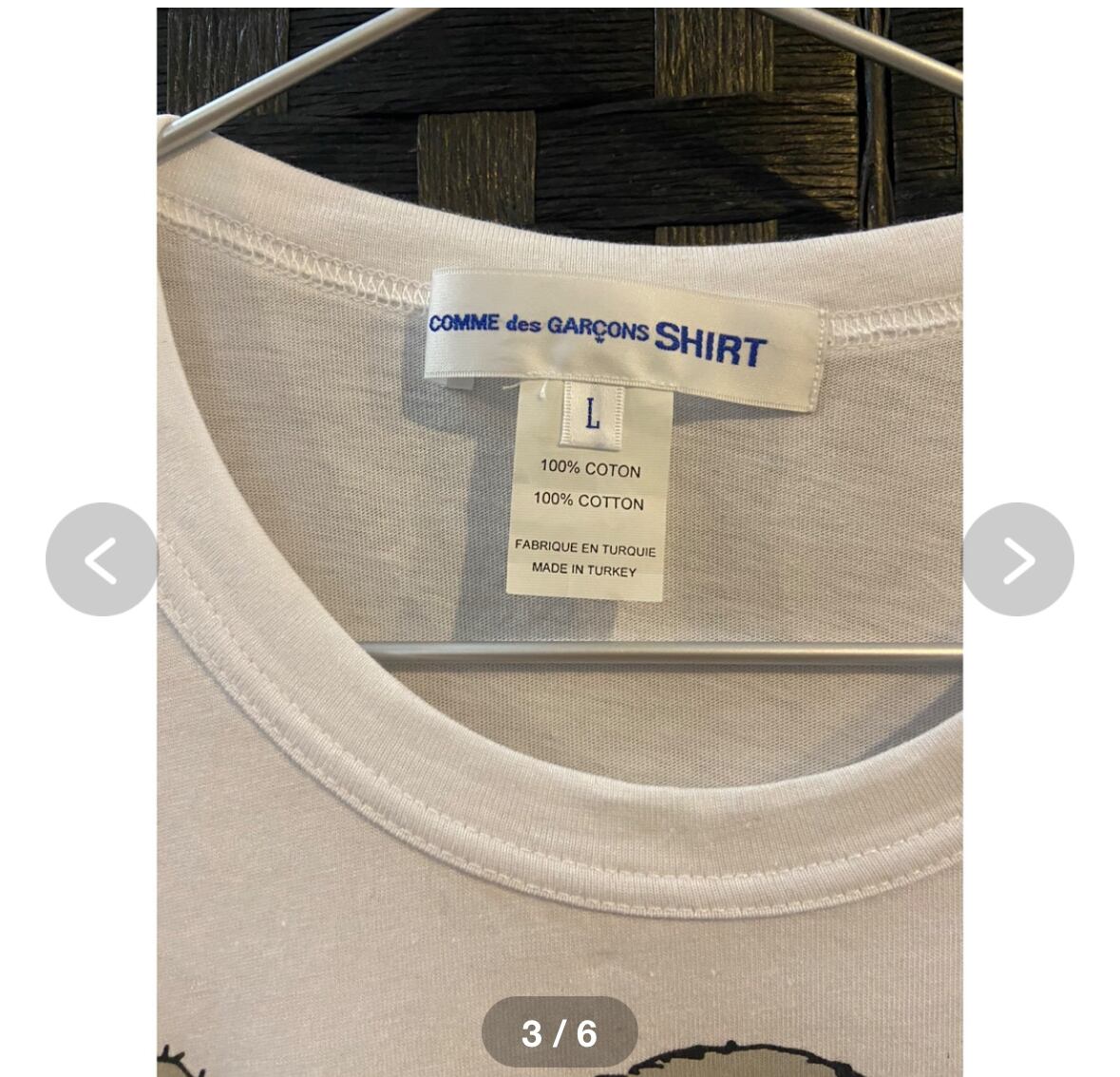Open the shirt label photo full screen

point(560,542)
